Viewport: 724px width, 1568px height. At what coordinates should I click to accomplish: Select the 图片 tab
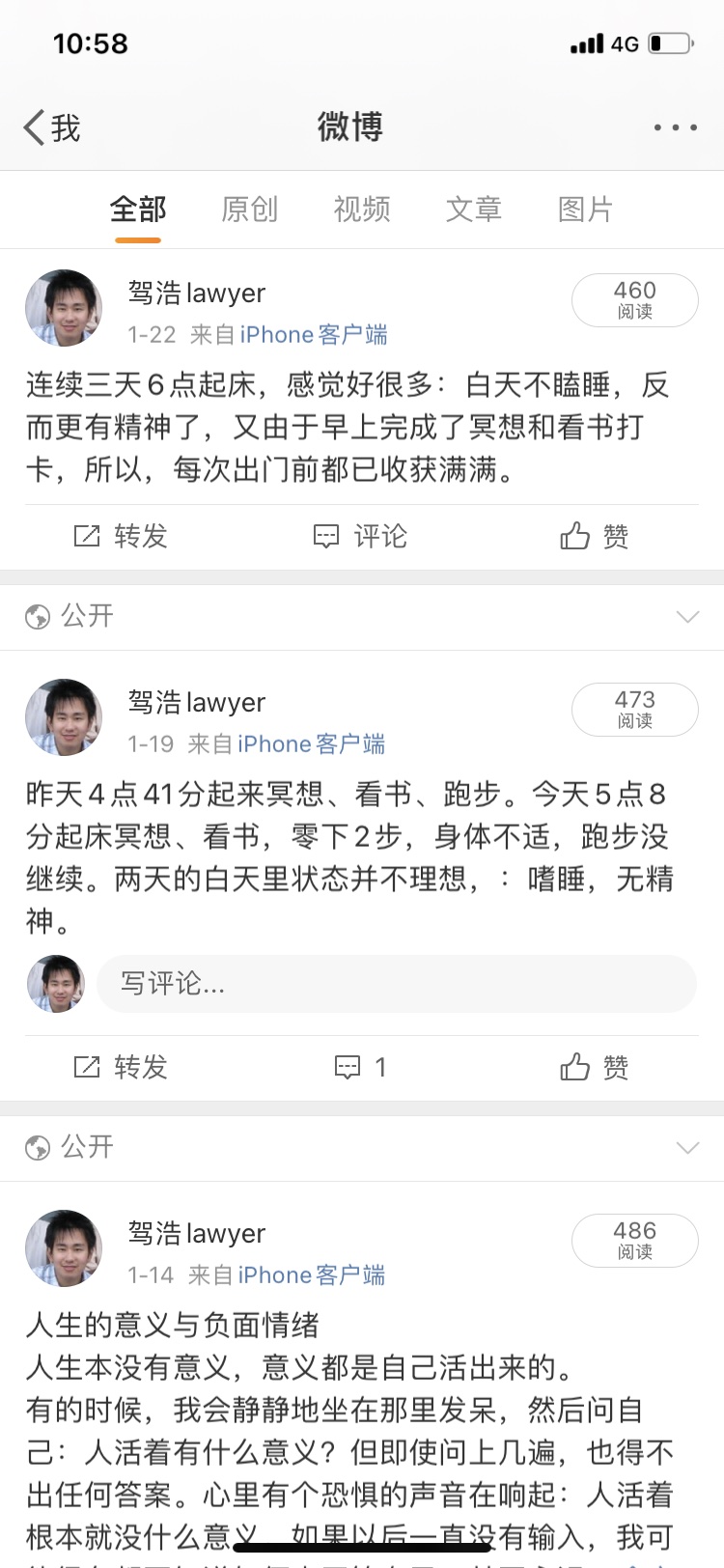585,209
